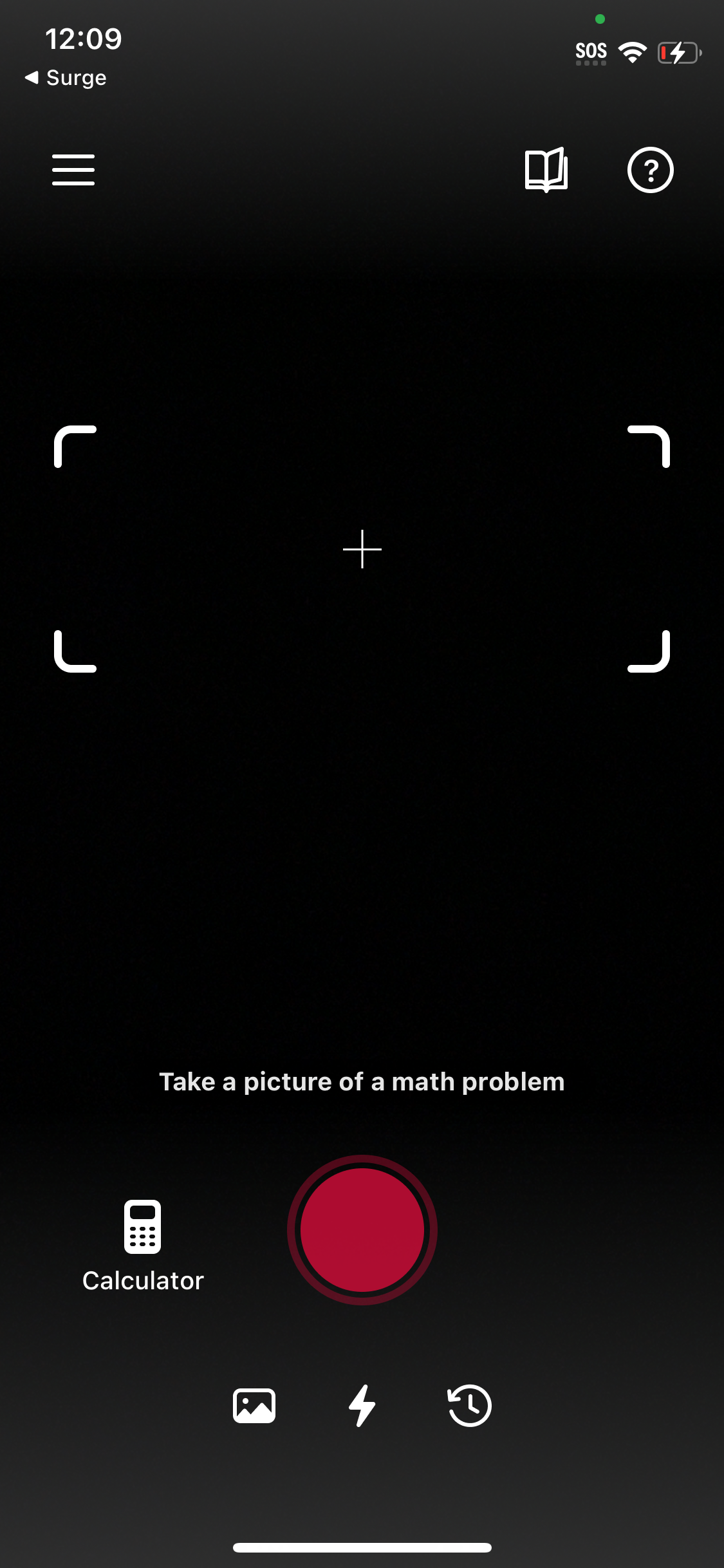Image resolution: width=724 pixels, height=1568 pixels.
Task: Select the Calculator icon
Action: [x=142, y=1228]
